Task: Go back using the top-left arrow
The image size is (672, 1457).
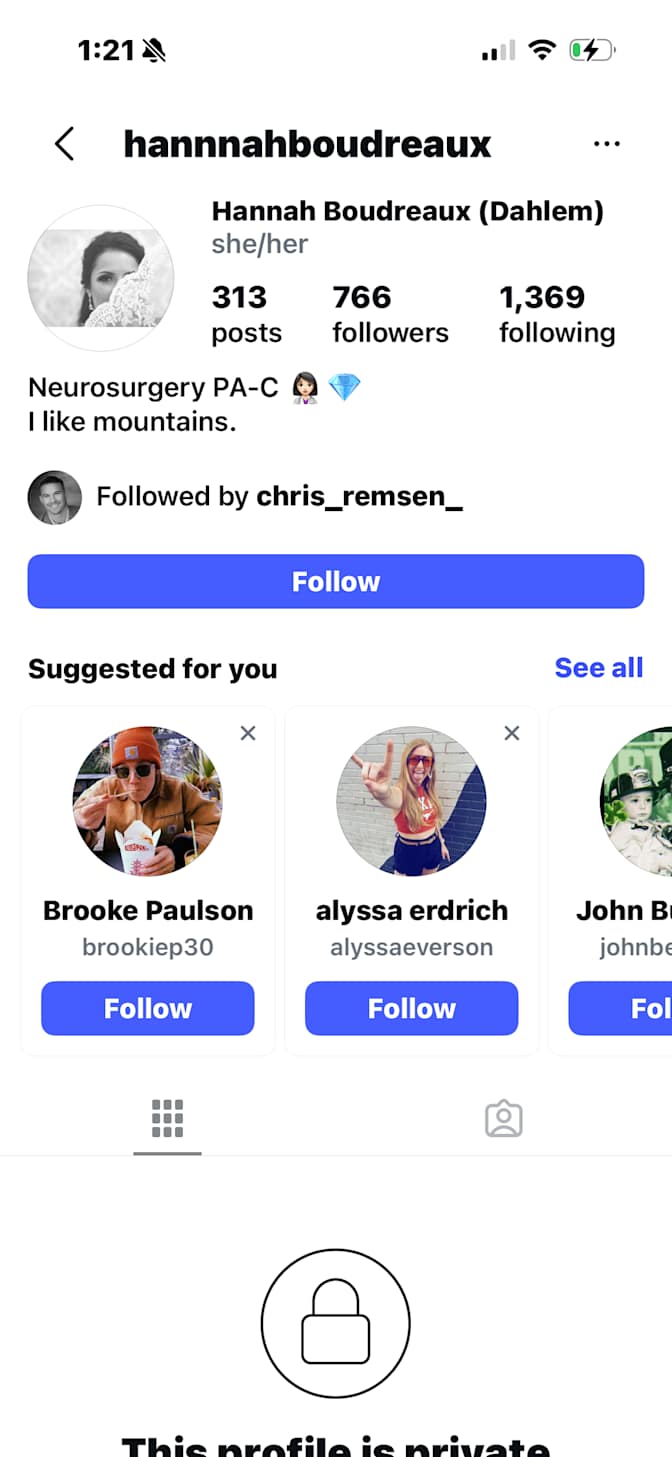Action: tap(64, 144)
